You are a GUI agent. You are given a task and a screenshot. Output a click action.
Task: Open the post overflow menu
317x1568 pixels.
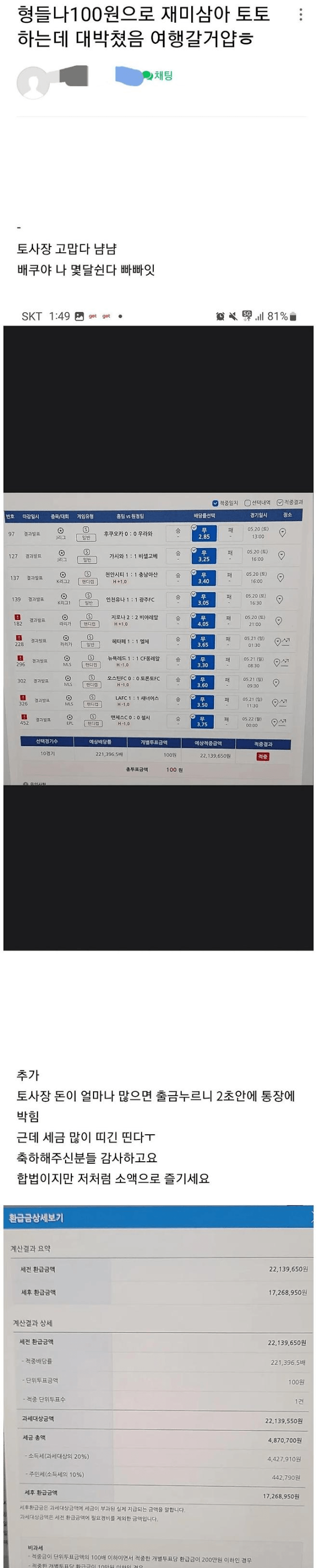(x=301, y=15)
